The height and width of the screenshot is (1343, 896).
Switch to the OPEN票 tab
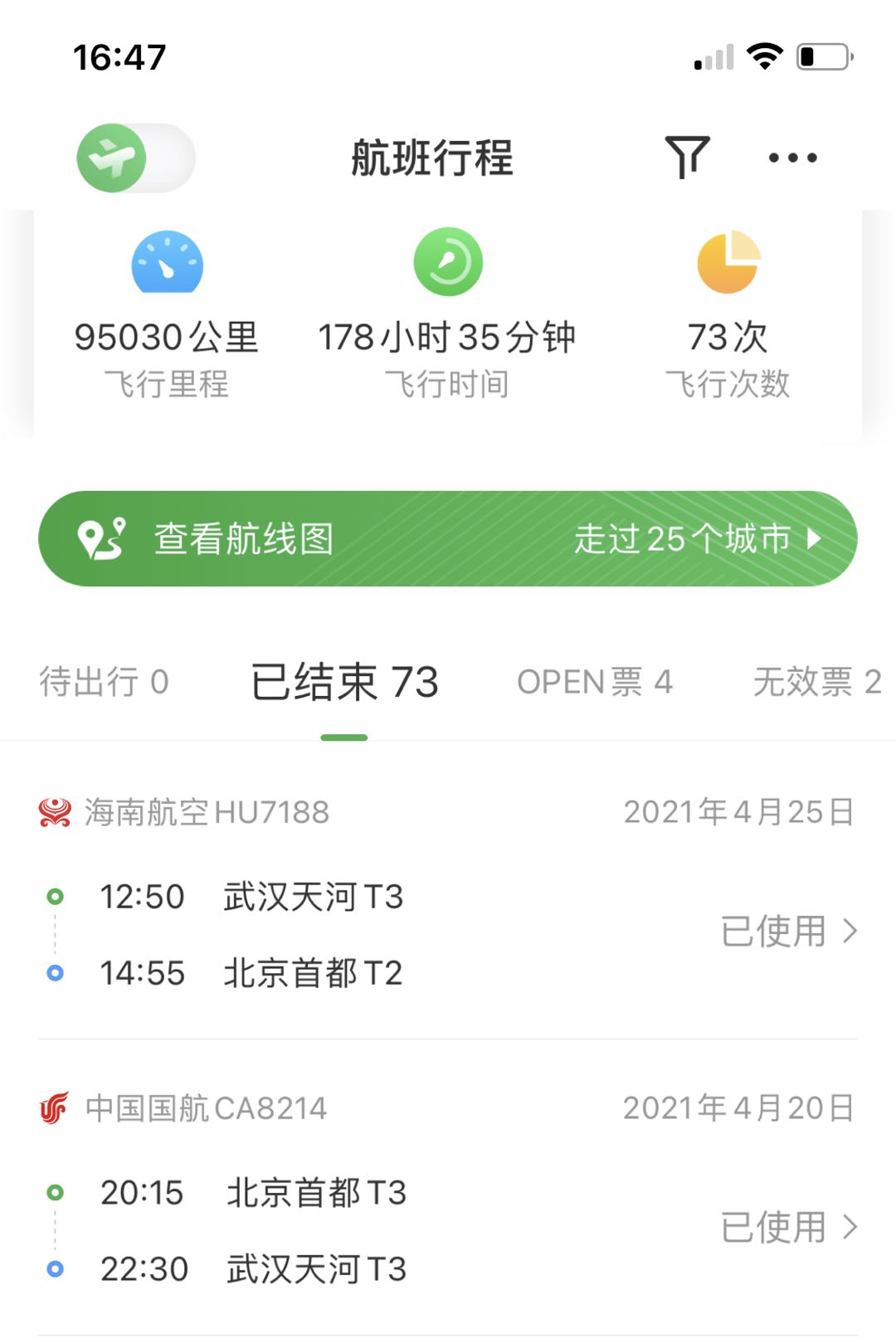pyautogui.click(x=594, y=682)
